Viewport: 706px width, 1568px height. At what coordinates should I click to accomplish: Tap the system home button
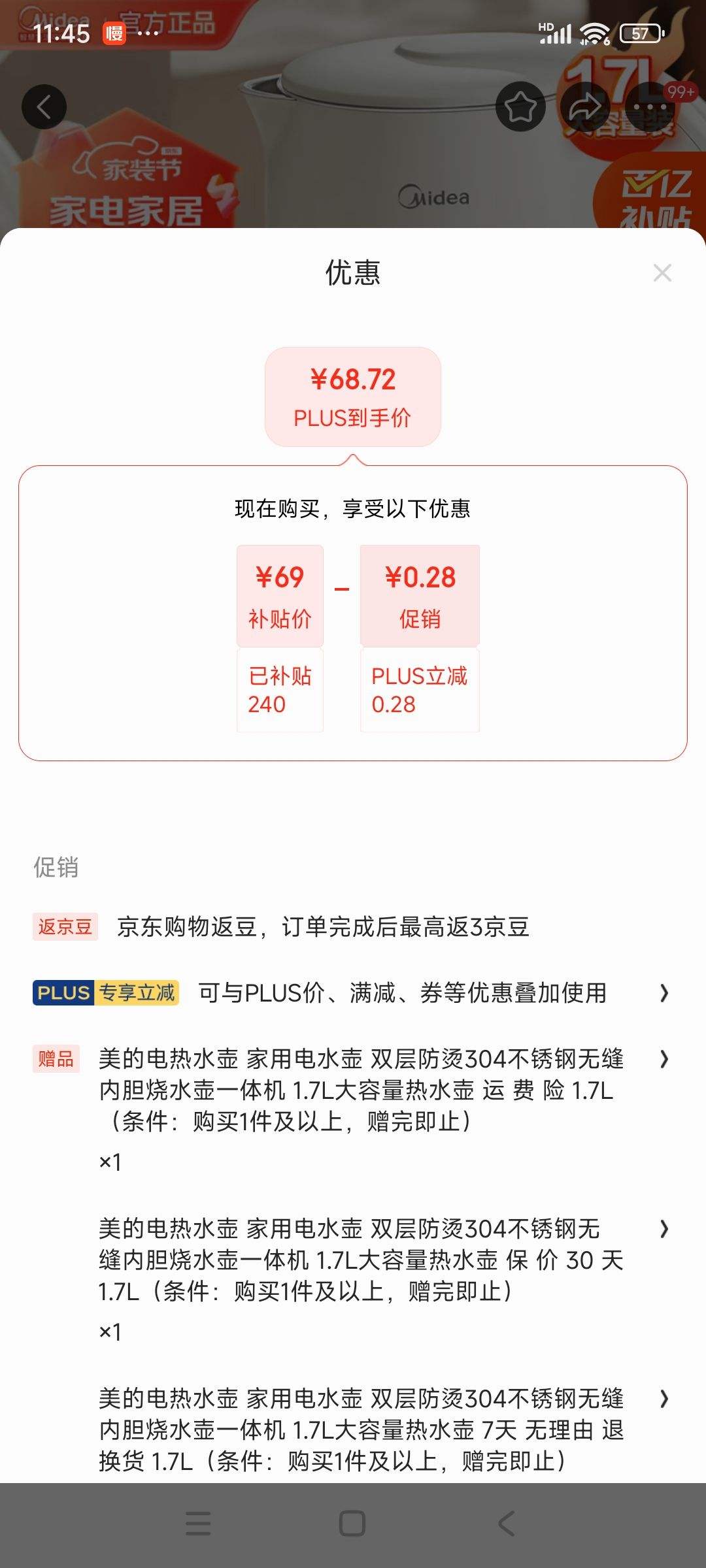(352, 1524)
